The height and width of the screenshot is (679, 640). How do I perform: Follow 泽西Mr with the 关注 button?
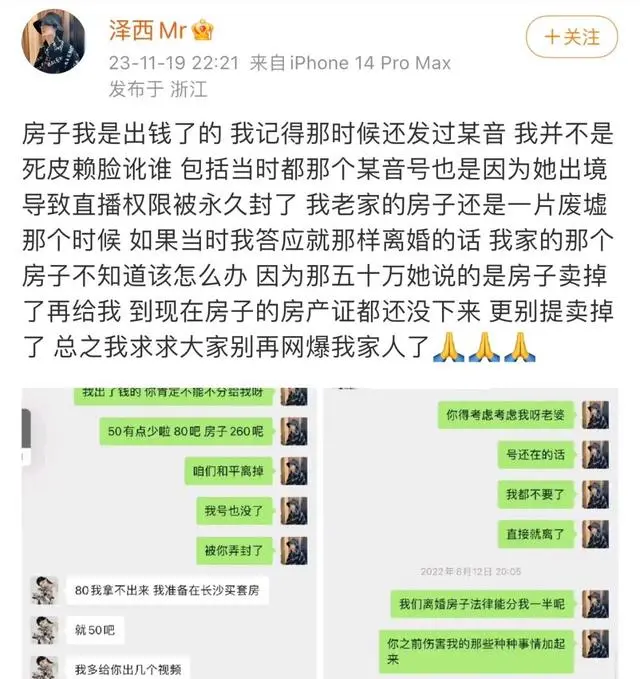(572, 38)
